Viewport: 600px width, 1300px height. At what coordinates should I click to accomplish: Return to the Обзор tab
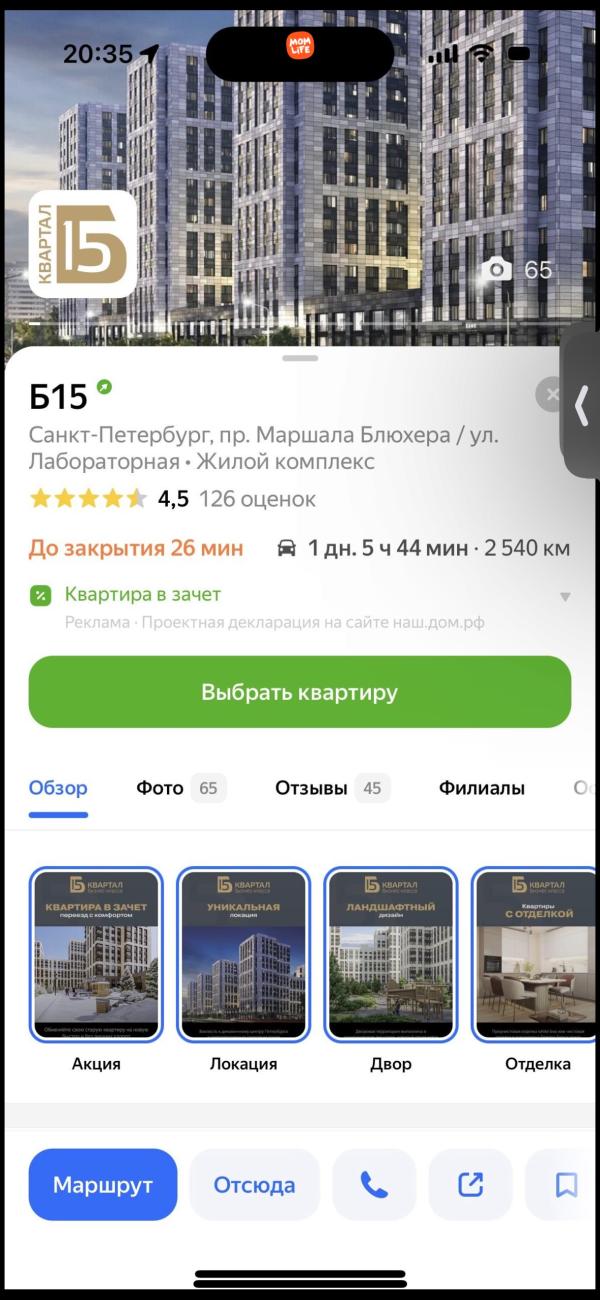click(58, 788)
